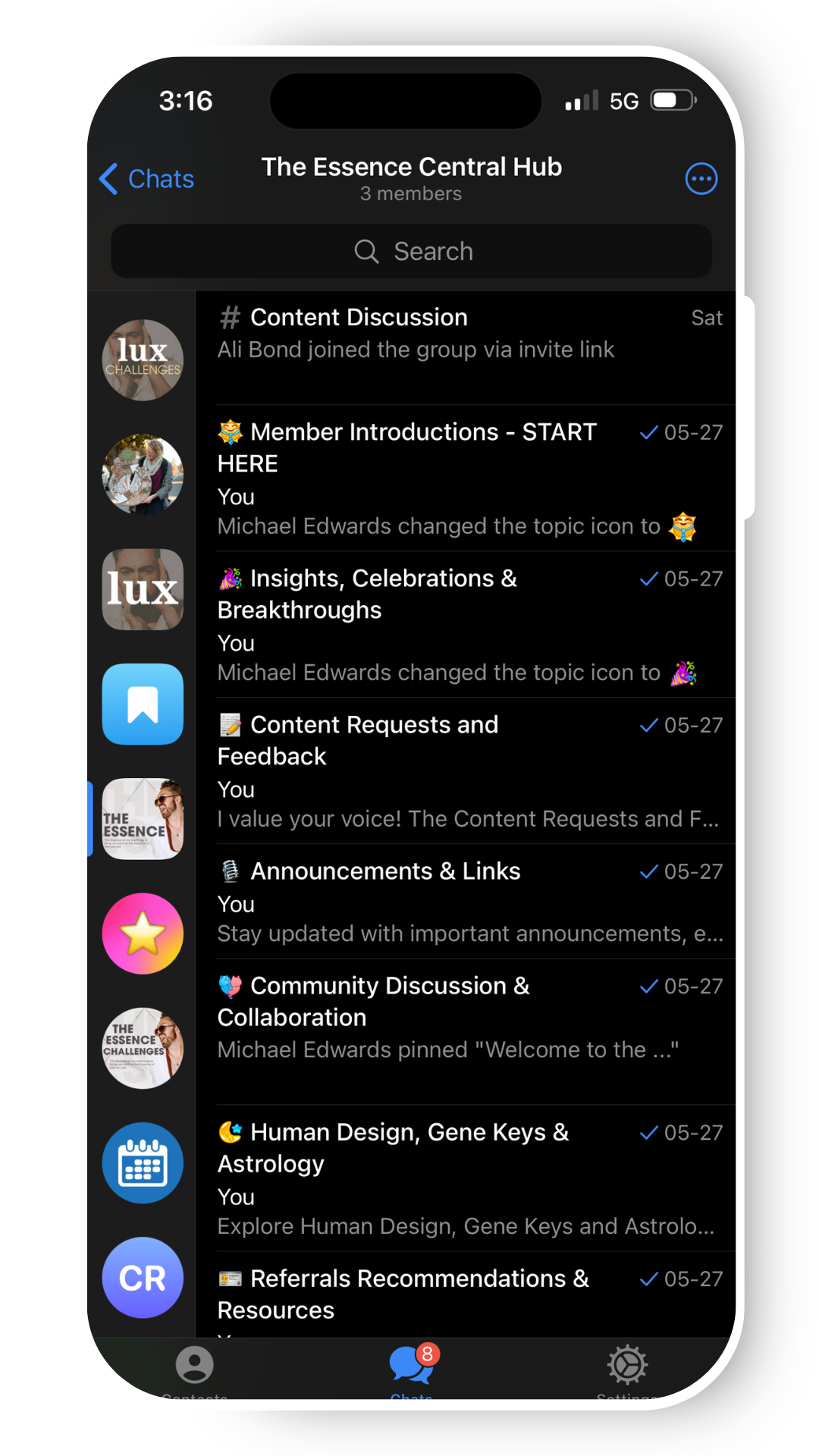Select the lux Challenges chat avatar
Screen dimensions: 819x1456
point(143,360)
